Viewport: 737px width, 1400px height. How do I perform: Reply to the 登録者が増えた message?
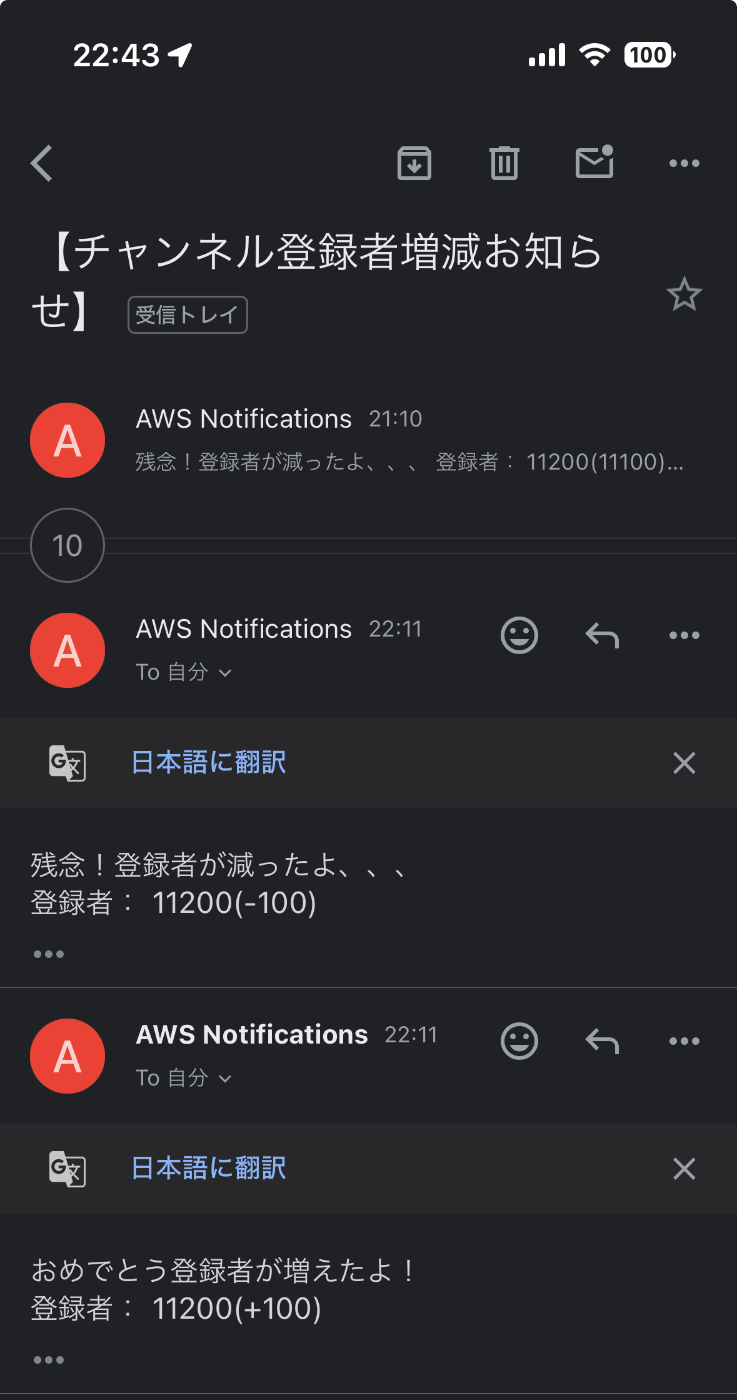[602, 1041]
